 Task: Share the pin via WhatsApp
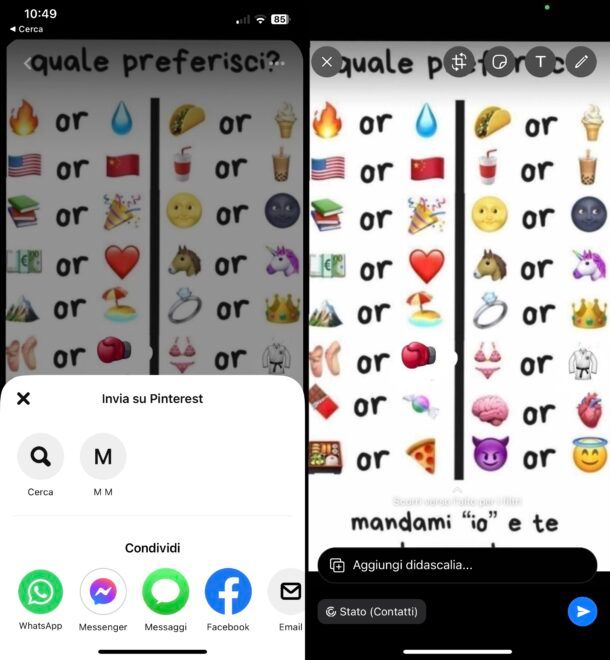tap(40, 592)
